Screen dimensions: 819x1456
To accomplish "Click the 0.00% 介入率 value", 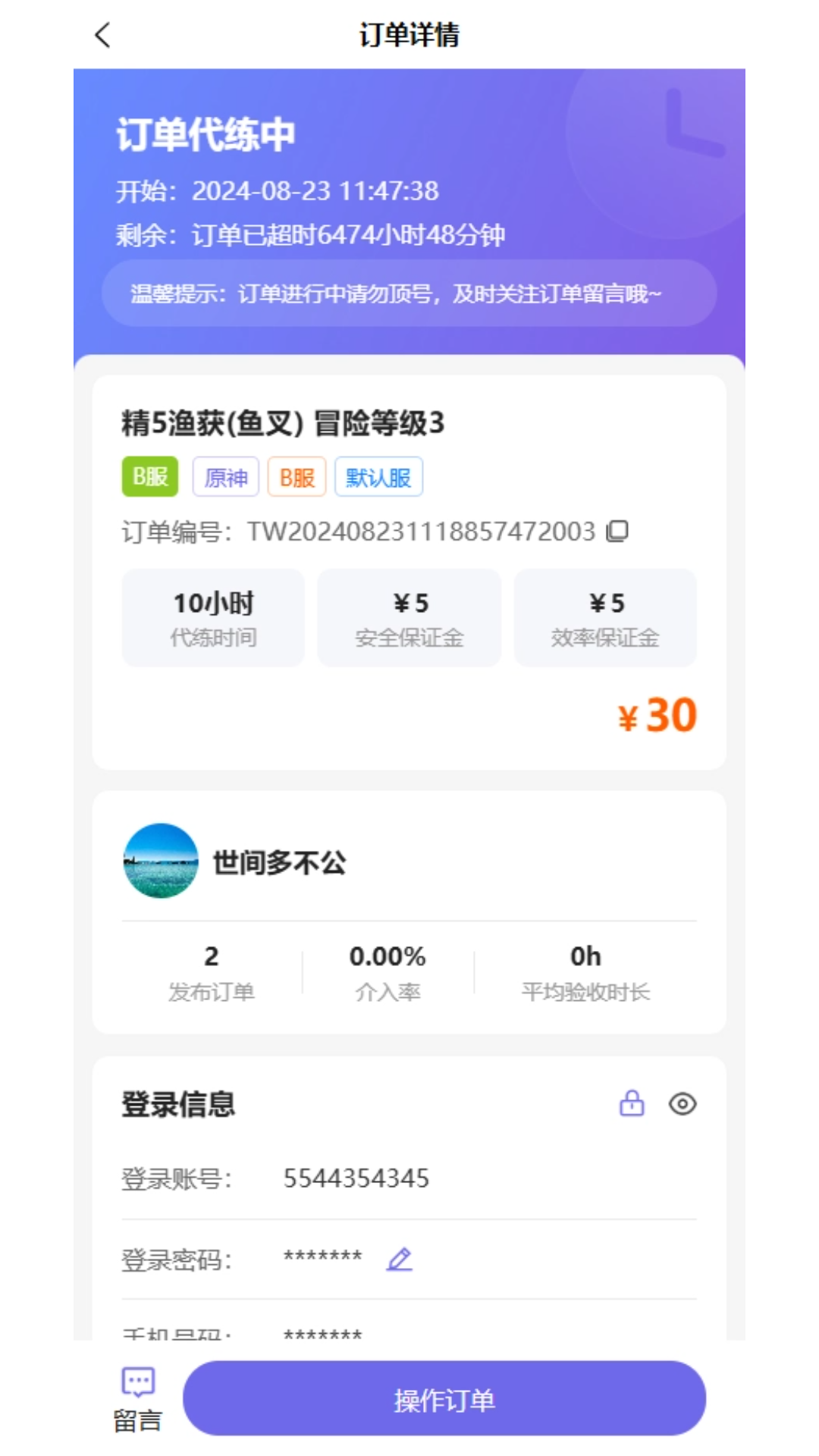I will click(388, 956).
